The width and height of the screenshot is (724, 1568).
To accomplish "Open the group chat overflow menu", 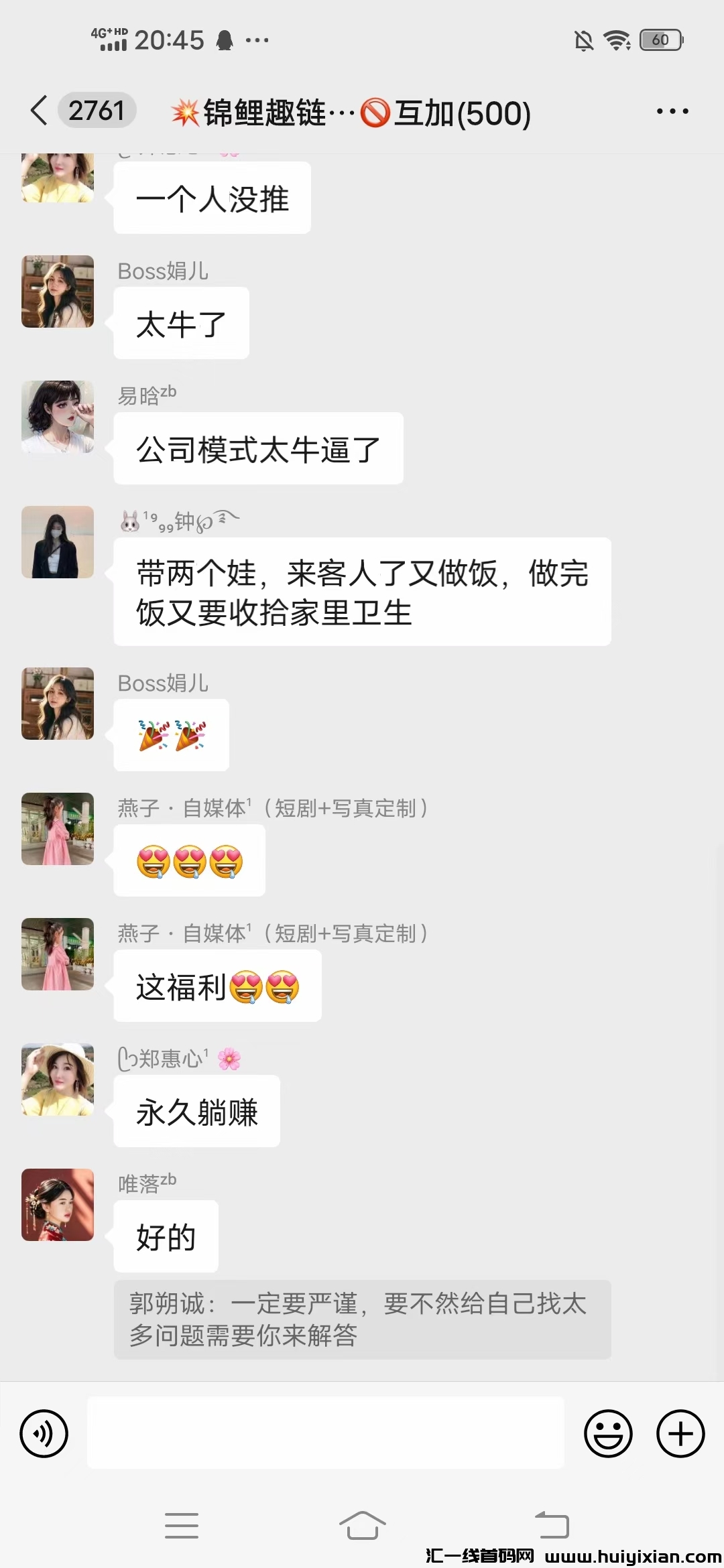I will (672, 111).
